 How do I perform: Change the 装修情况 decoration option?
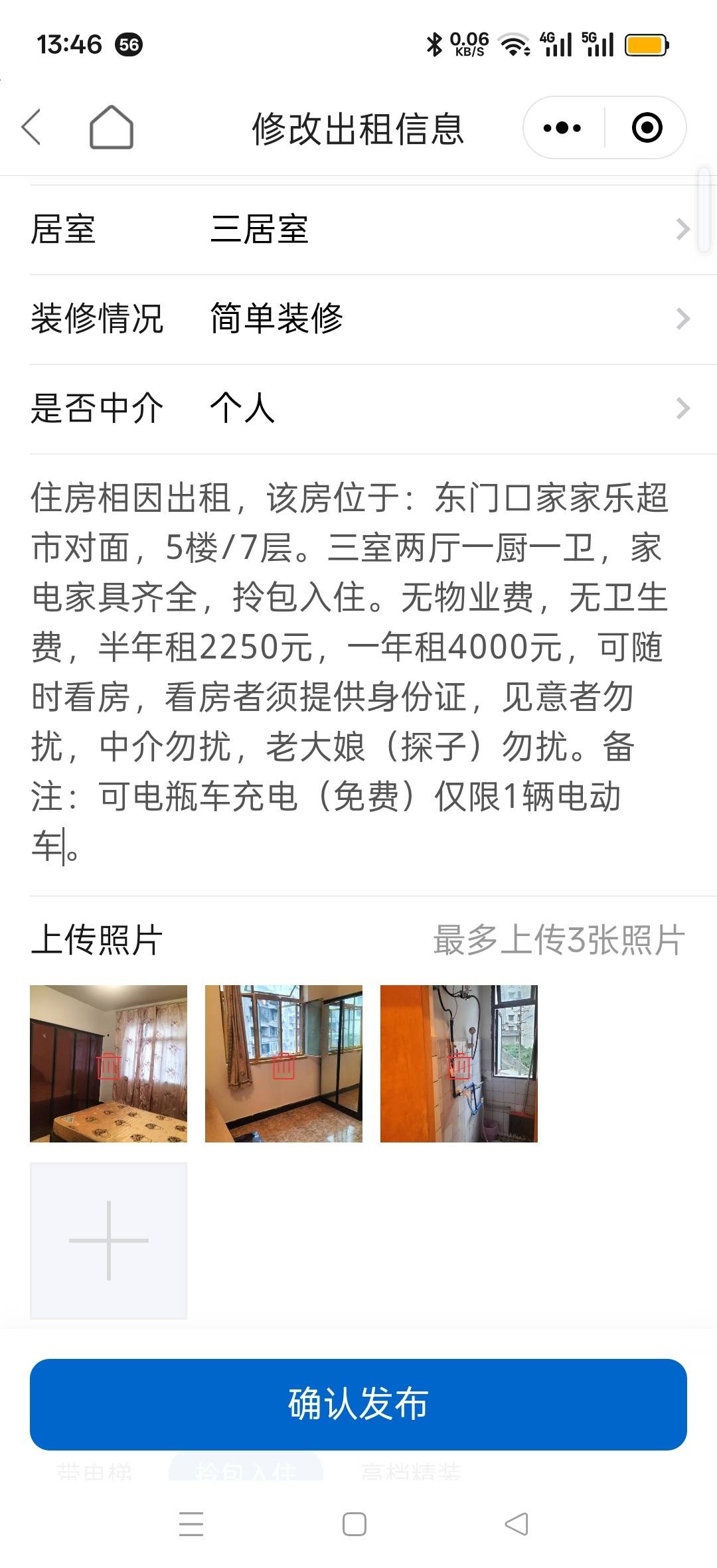358,319
